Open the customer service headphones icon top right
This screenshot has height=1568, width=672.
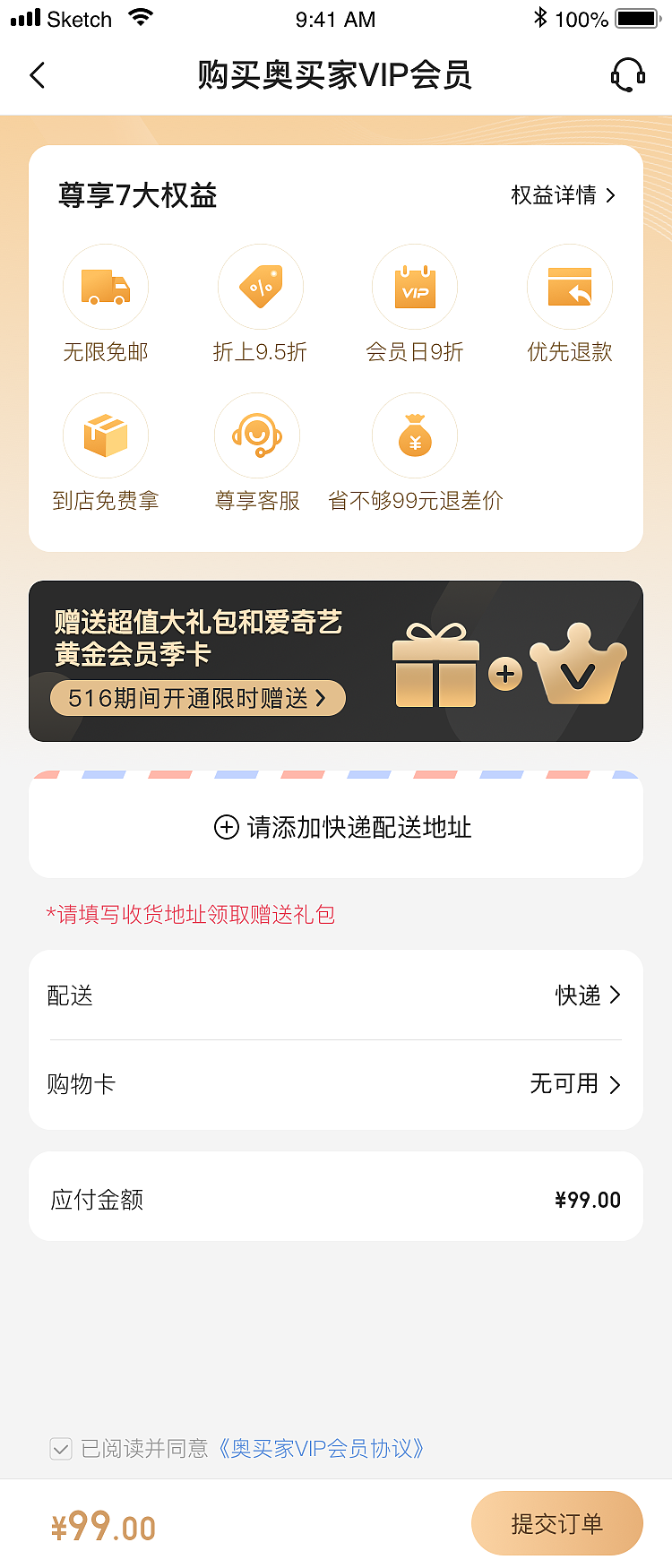point(627,76)
